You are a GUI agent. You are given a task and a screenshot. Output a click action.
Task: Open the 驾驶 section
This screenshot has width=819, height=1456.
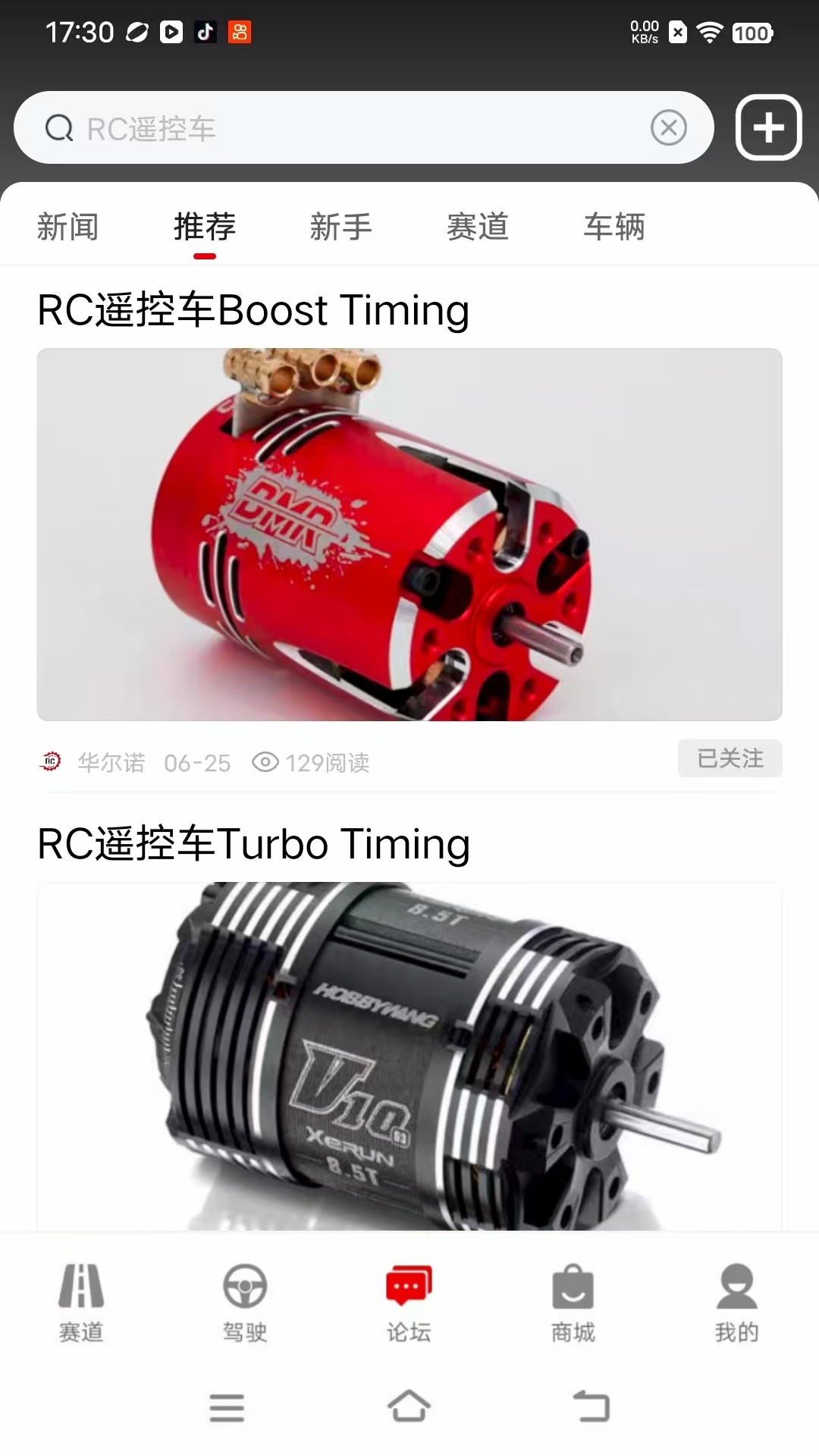(x=245, y=1303)
